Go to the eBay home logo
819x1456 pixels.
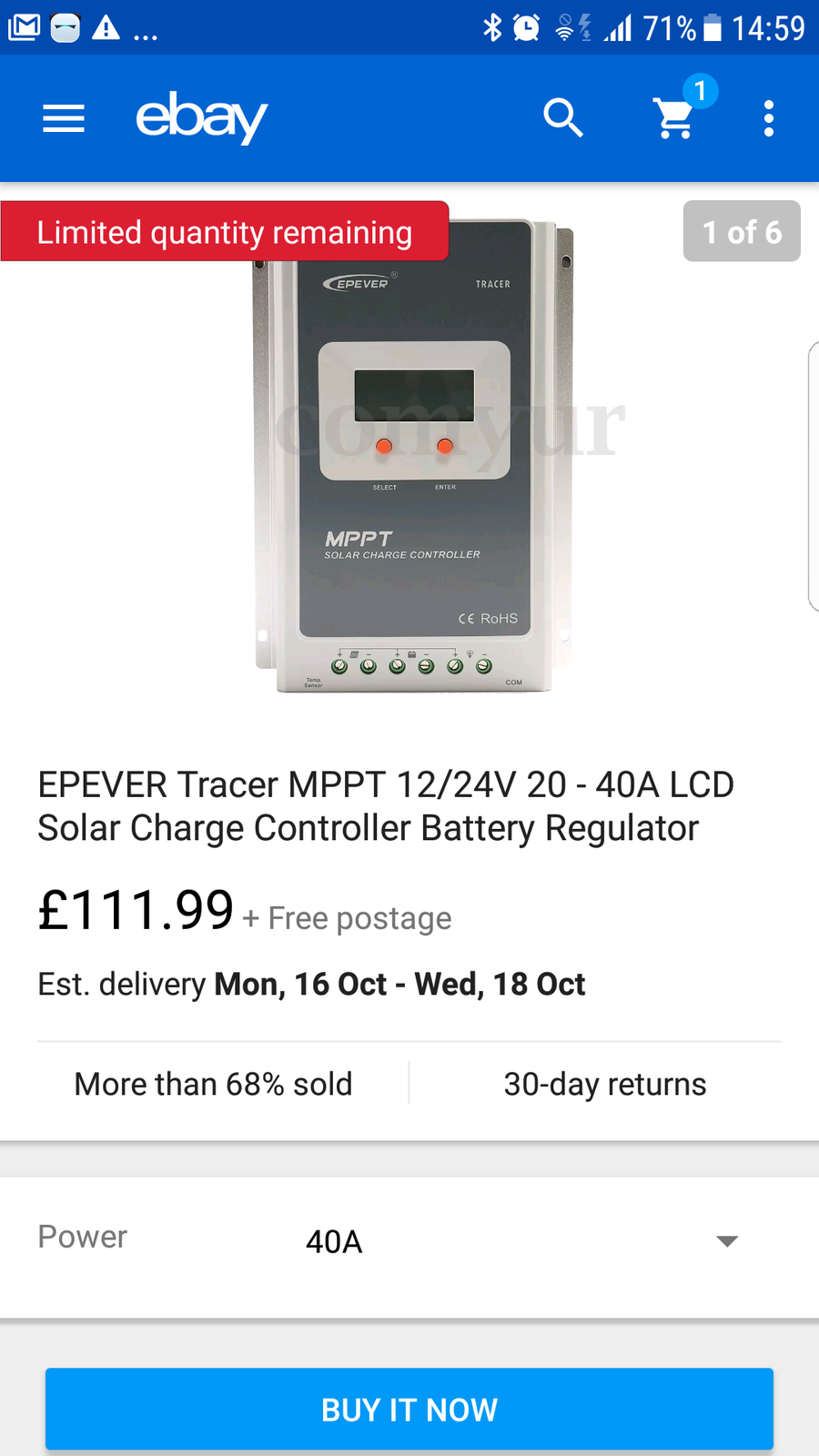pos(201,116)
